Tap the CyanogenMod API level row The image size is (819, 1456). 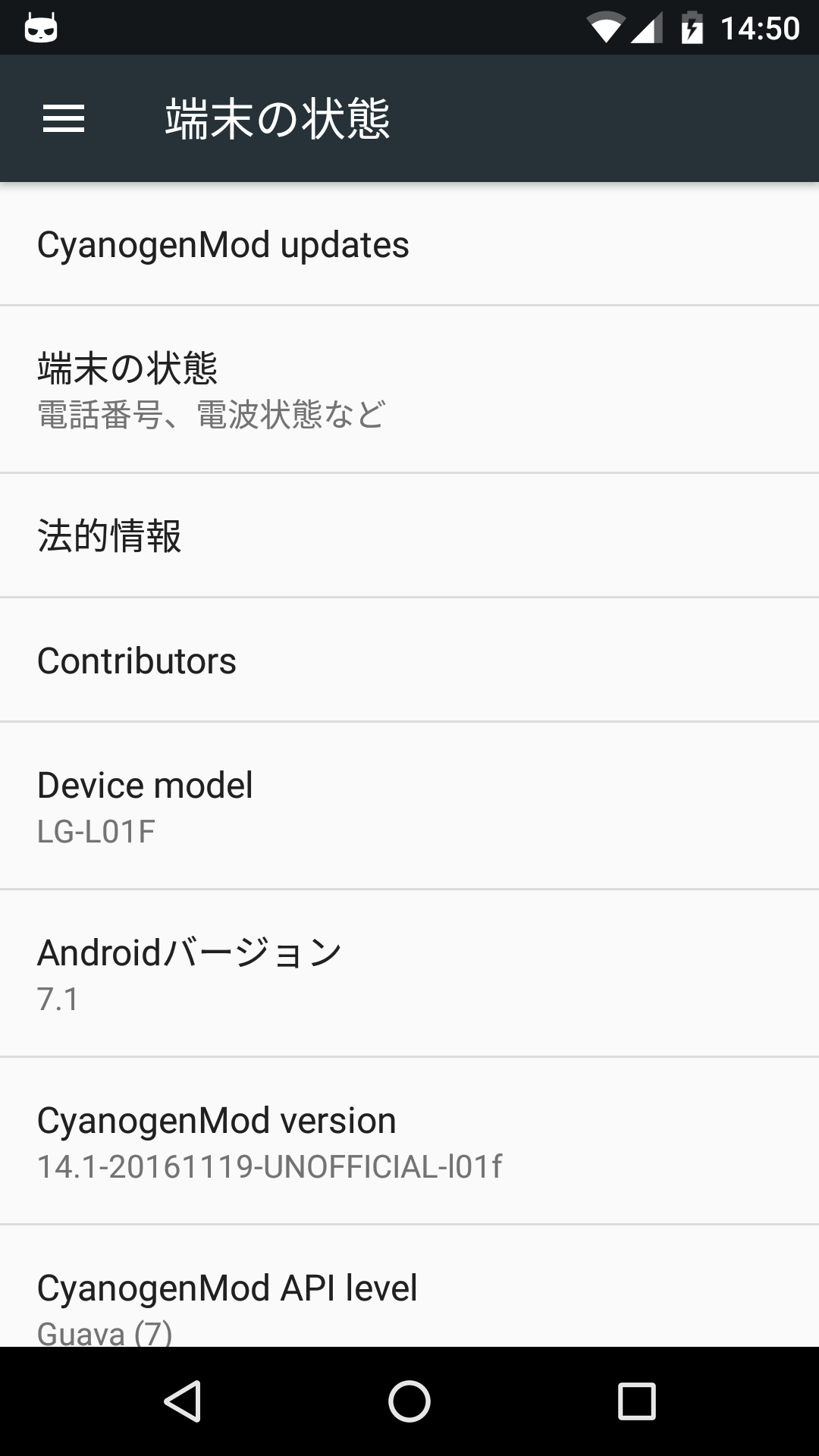[x=409, y=1287]
